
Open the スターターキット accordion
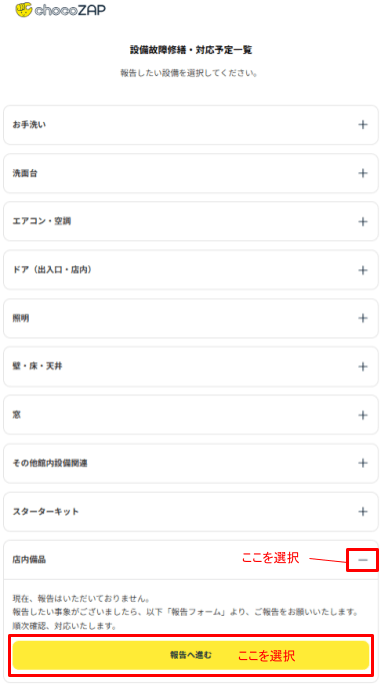click(x=191, y=511)
